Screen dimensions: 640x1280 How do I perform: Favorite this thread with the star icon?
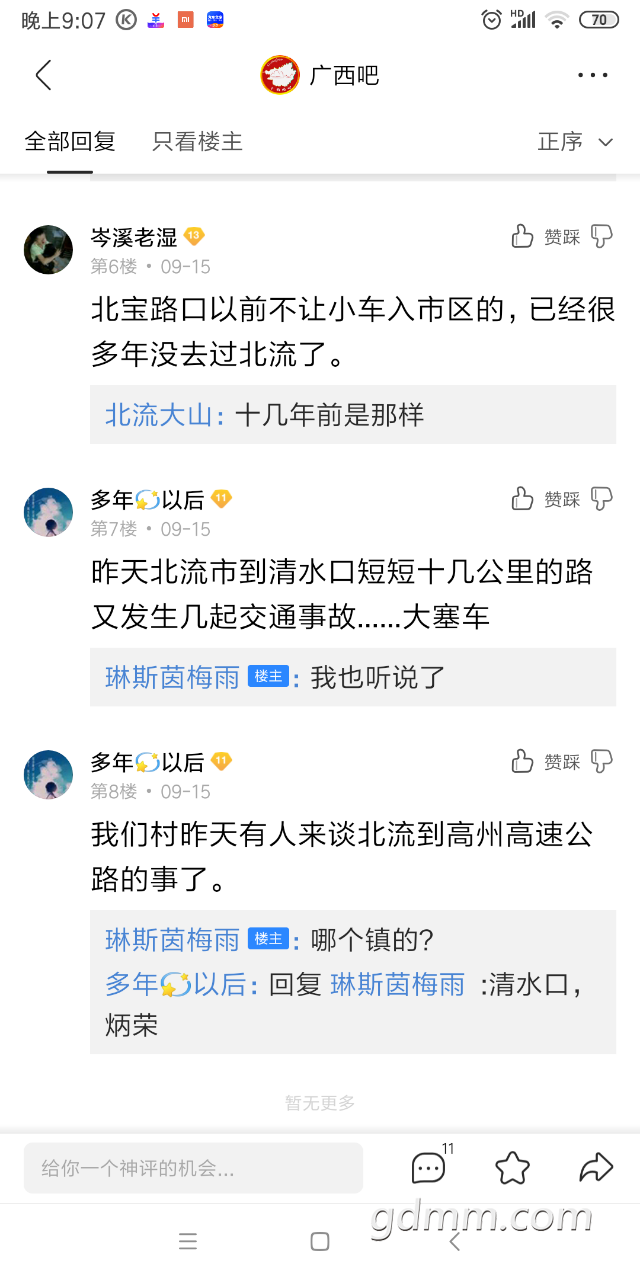[x=512, y=1167]
